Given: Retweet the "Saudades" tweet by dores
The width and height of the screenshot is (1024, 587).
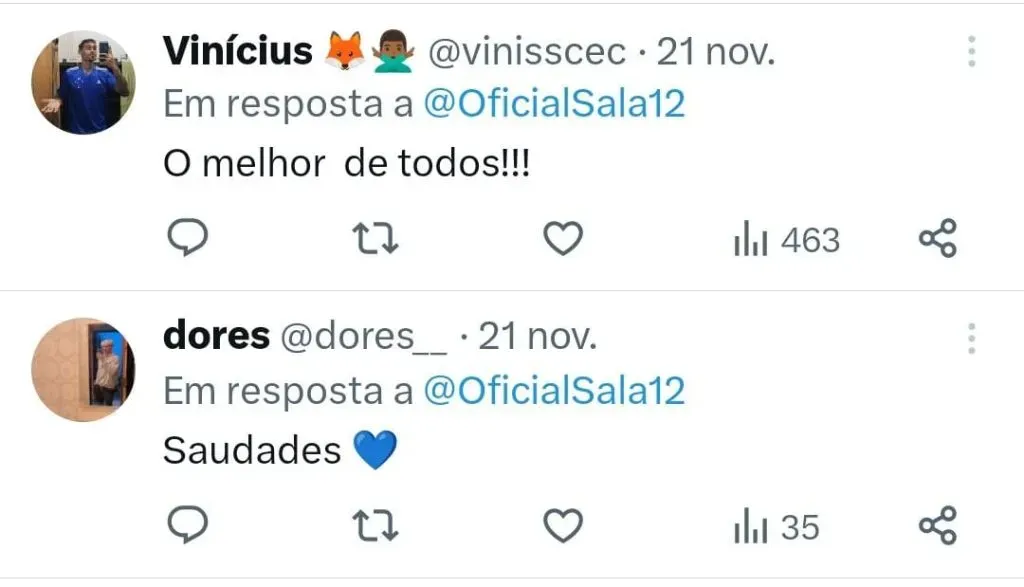Looking at the screenshot, I should point(376,526).
